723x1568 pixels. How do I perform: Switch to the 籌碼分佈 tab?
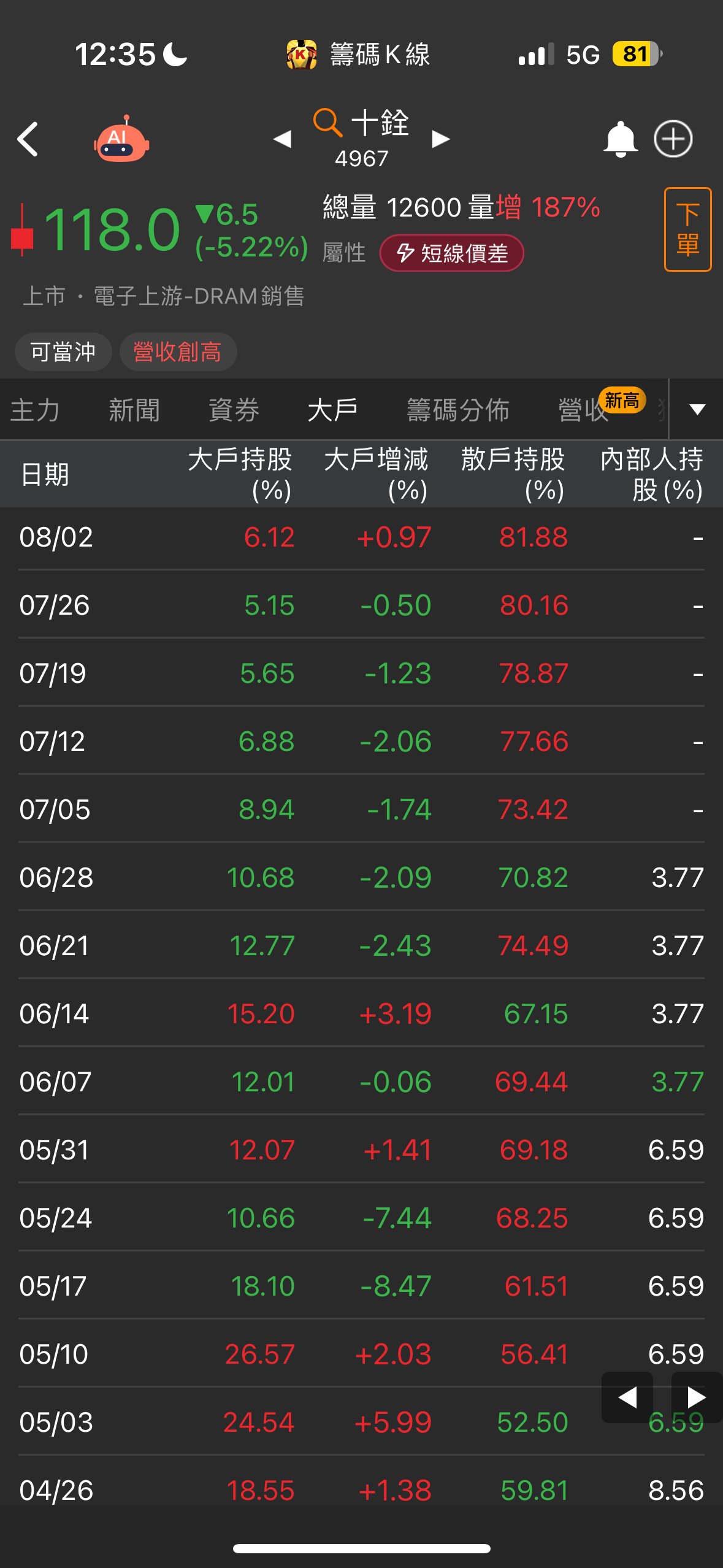pyautogui.click(x=458, y=410)
